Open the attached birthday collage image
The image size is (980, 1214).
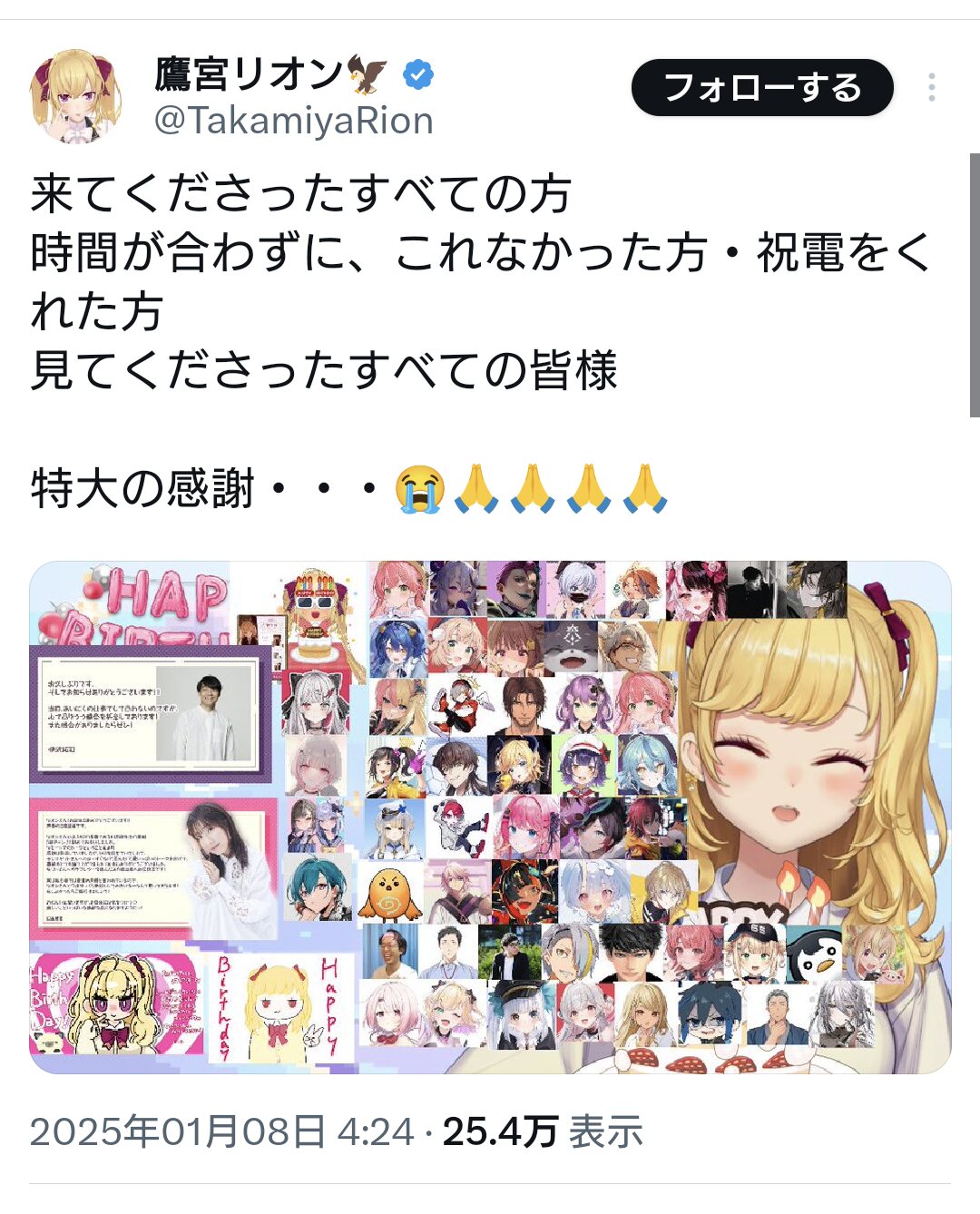point(490,817)
